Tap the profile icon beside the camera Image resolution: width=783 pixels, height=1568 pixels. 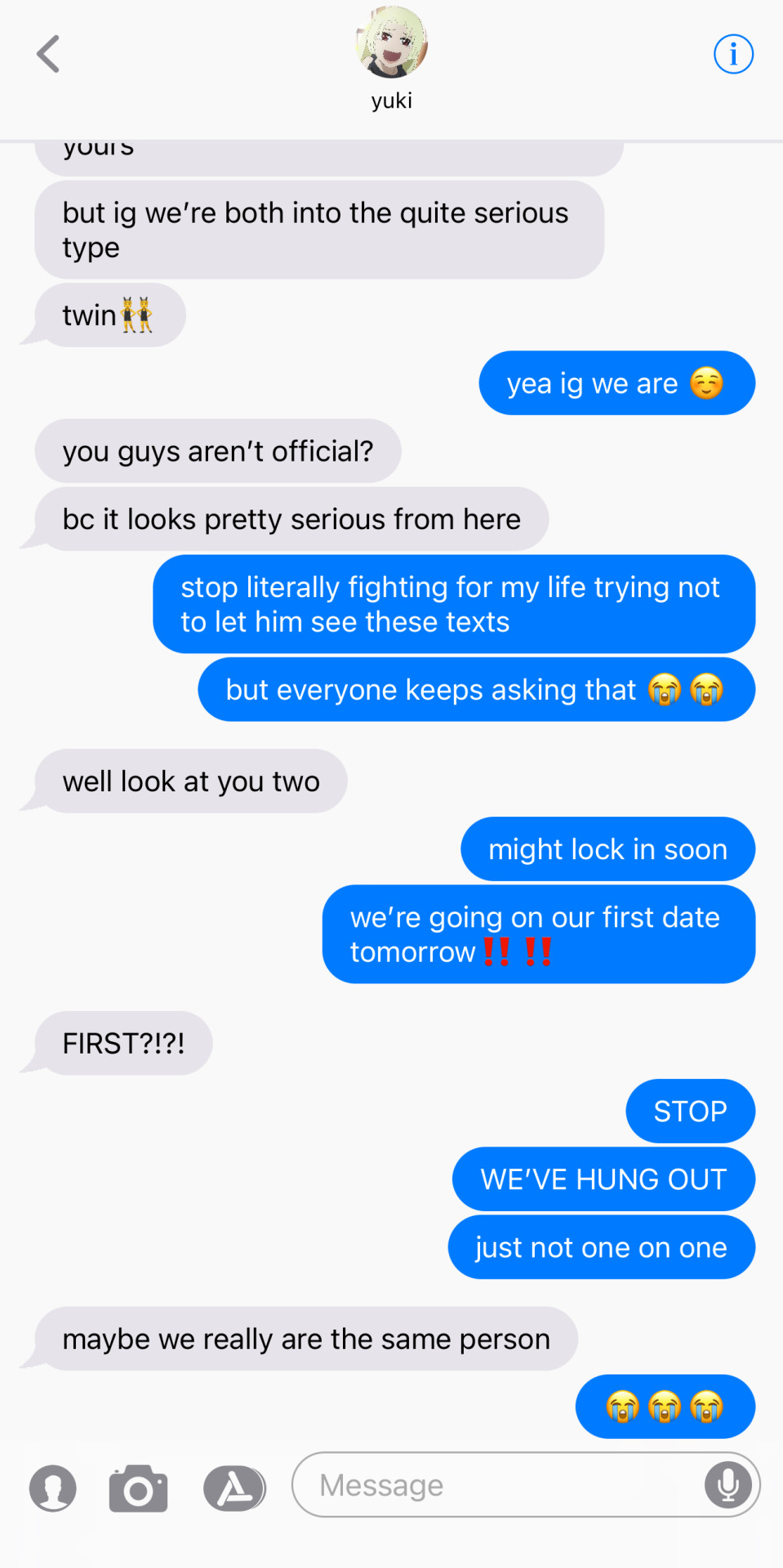tap(53, 1487)
